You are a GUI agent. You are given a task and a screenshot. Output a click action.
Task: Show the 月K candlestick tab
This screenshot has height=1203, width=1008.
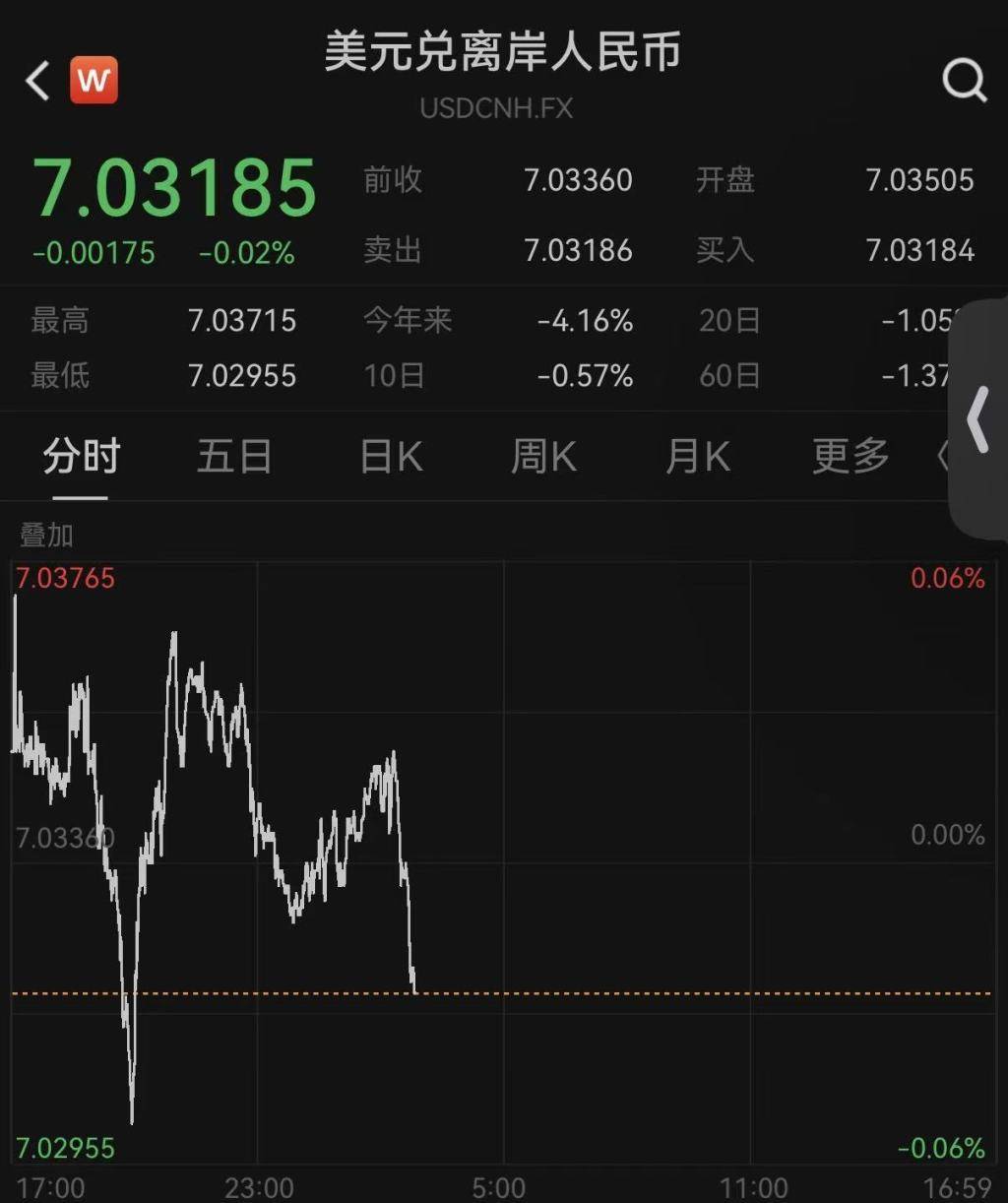pyautogui.click(x=697, y=457)
